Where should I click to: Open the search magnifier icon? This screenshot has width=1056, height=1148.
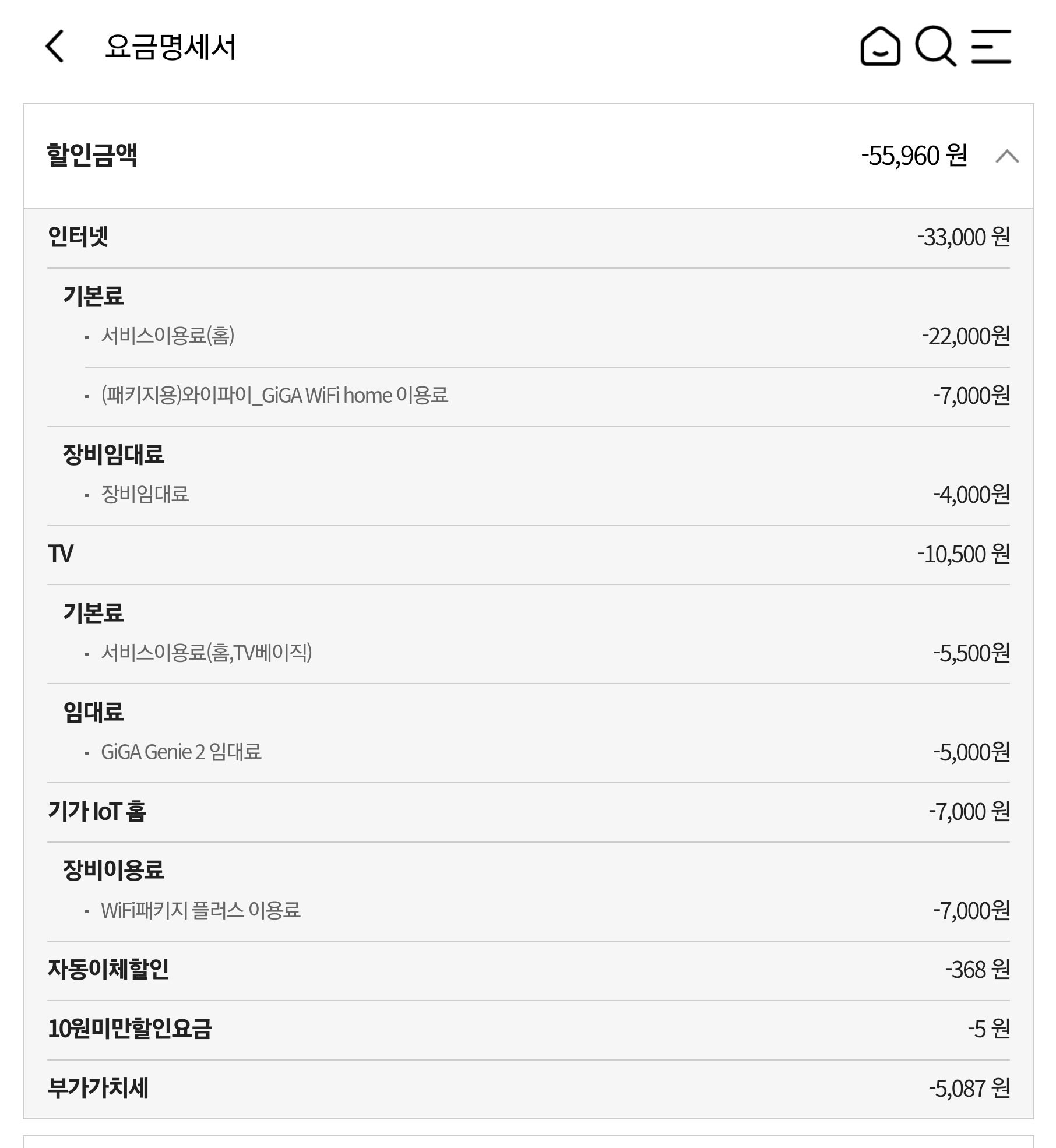coord(935,47)
